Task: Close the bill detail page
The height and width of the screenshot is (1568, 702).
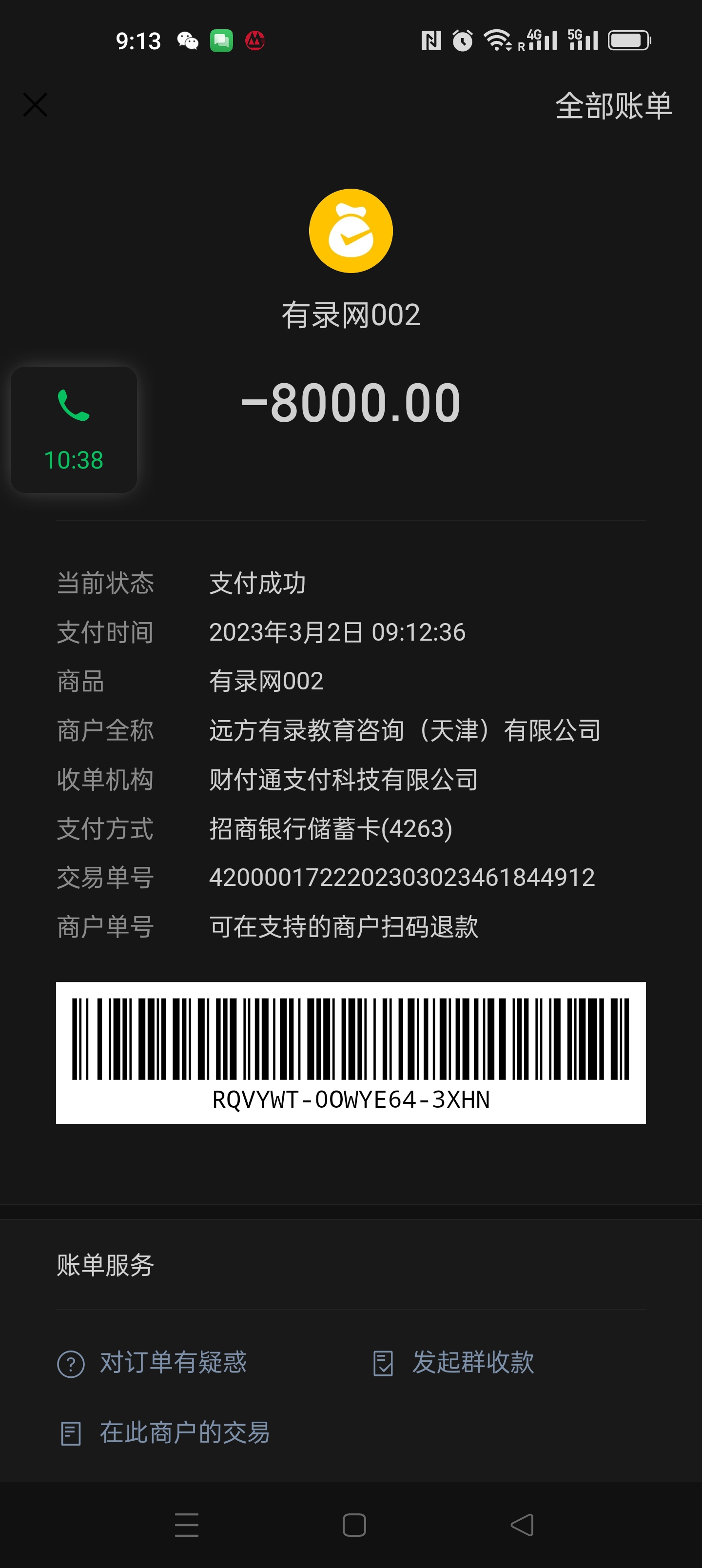Action: pyautogui.click(x=35, y=105)
